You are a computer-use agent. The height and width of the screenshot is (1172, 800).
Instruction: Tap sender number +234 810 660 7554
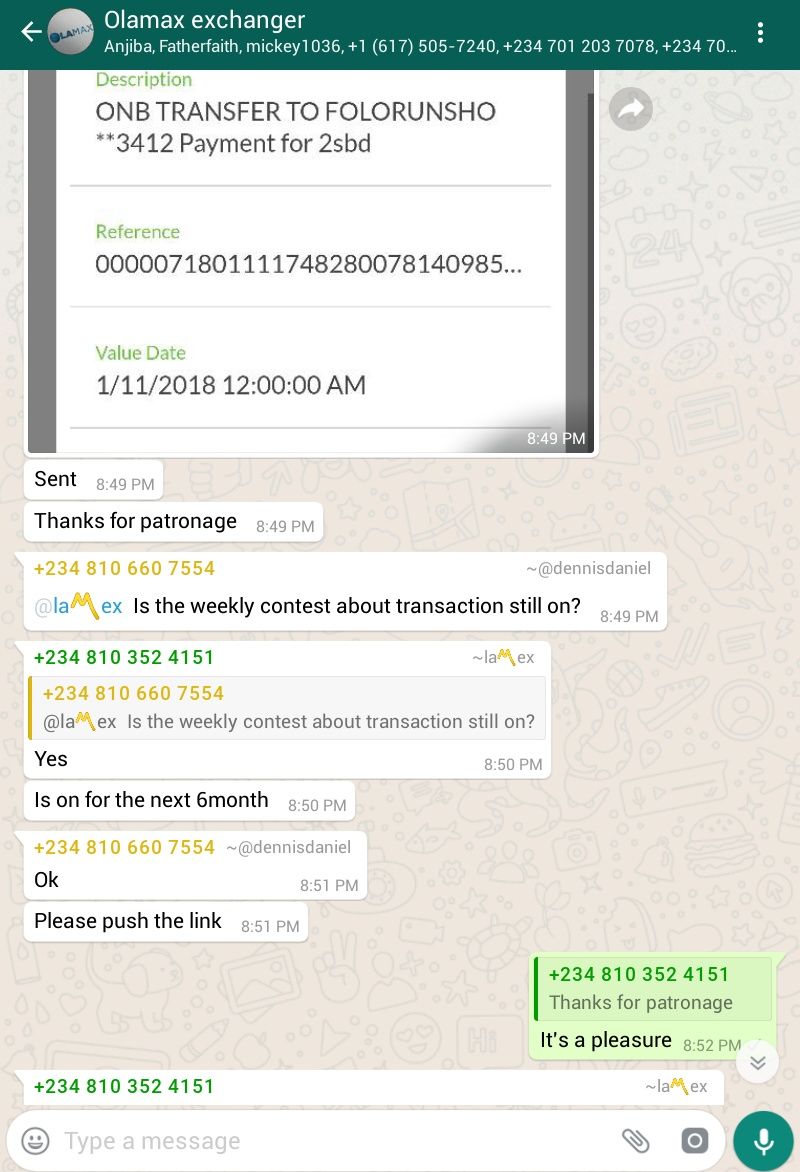point(124,568)
